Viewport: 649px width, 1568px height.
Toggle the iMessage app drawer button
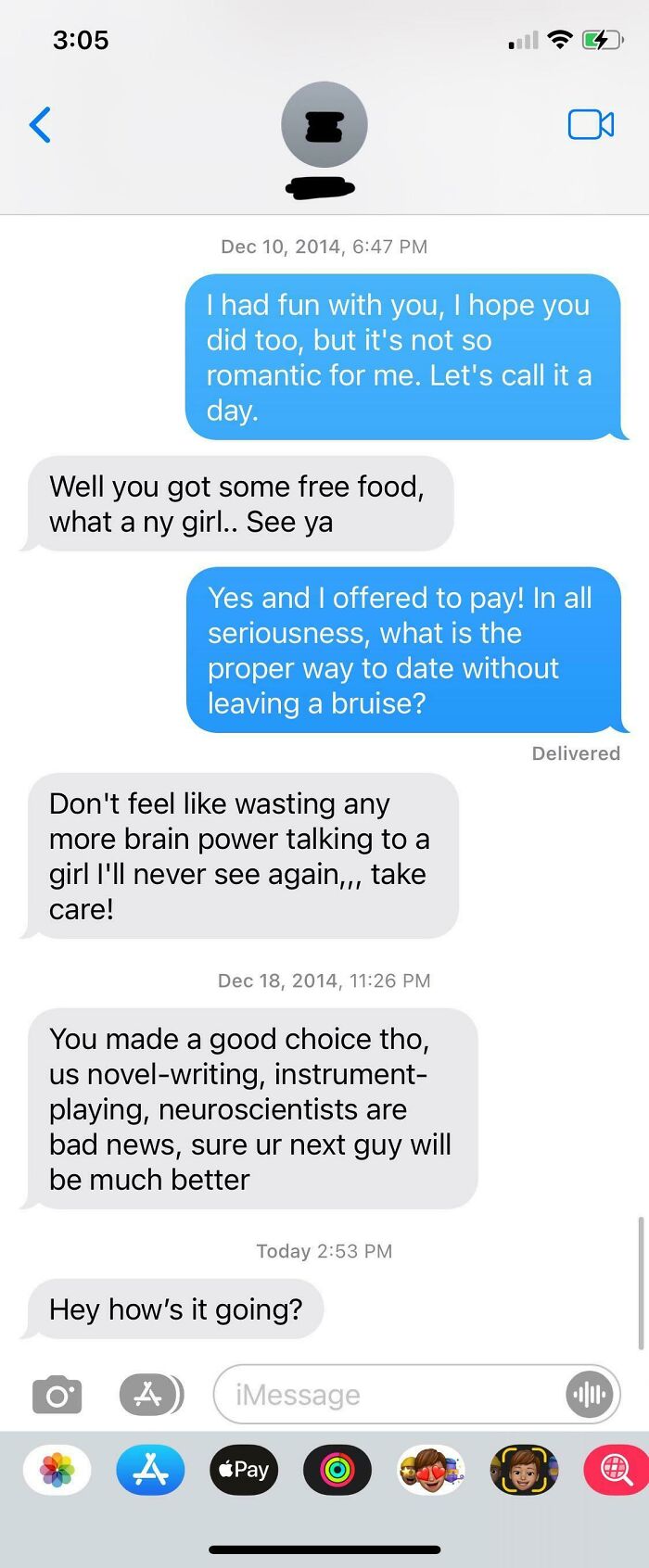coord(151,1395)
